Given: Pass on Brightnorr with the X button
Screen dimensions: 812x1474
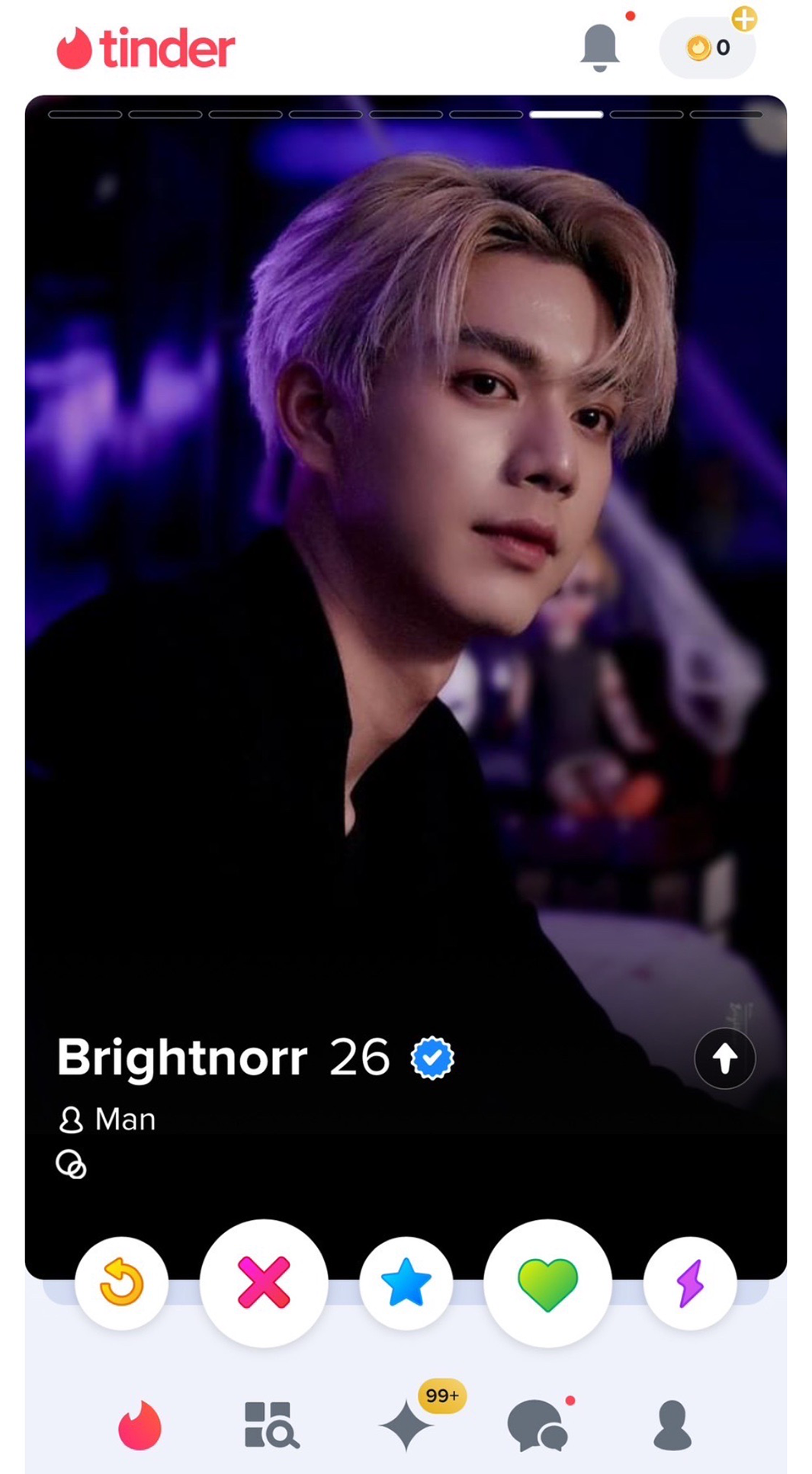Looking at the screenshot, I should click(264, 1283).
